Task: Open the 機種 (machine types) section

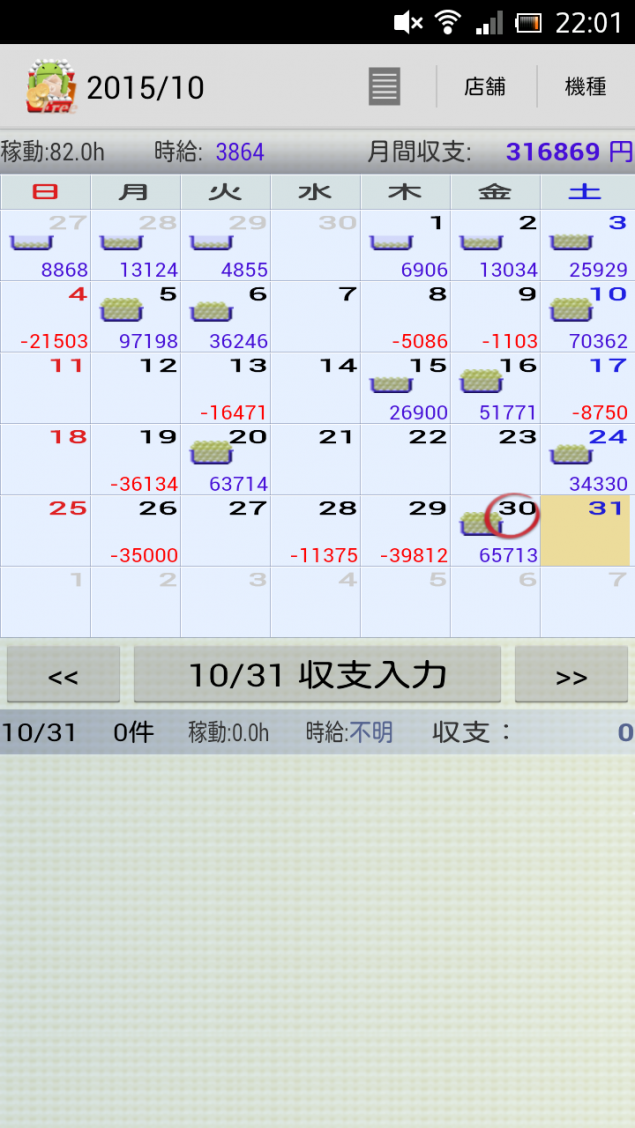Action: 585,87
